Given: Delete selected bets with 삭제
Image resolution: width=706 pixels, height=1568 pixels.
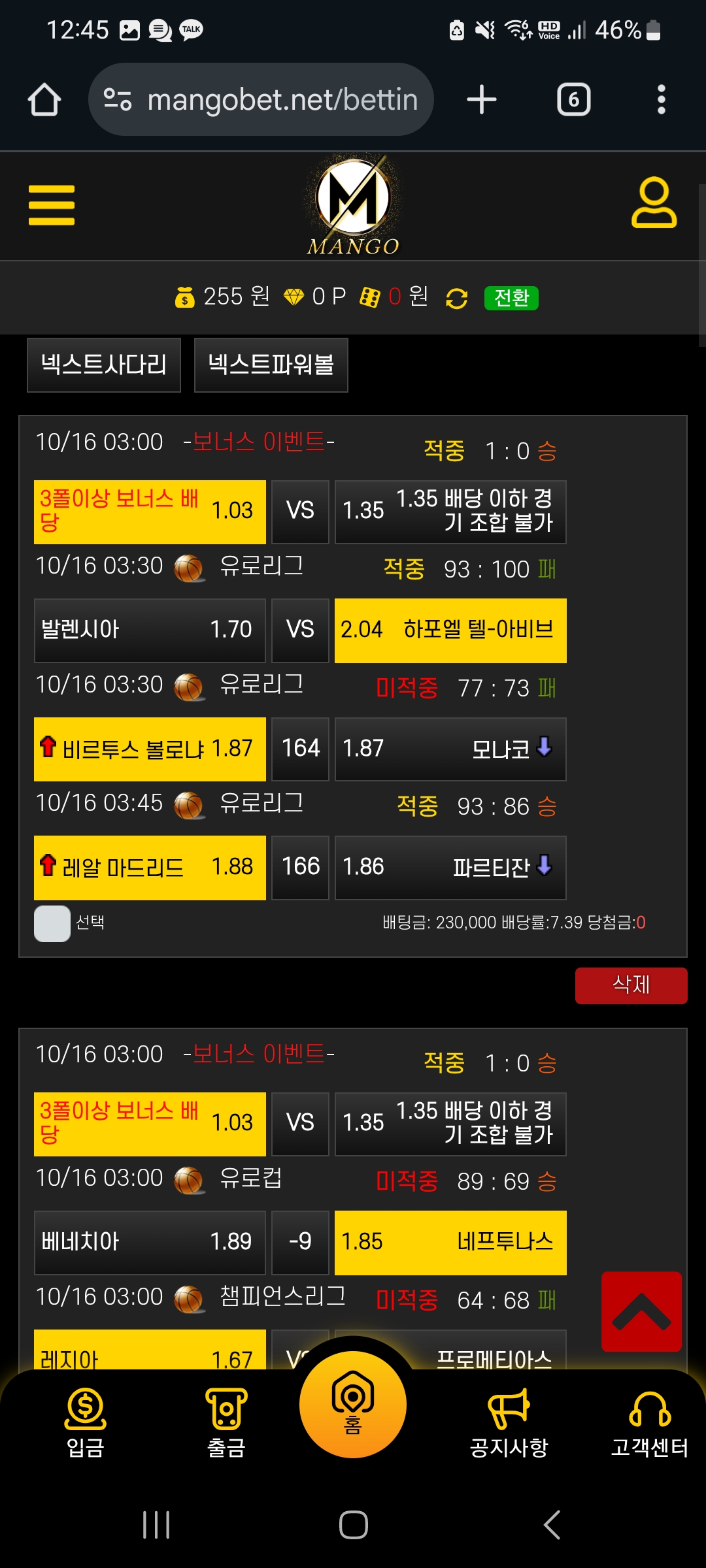Looking at the screenshot, I should 631,985.
